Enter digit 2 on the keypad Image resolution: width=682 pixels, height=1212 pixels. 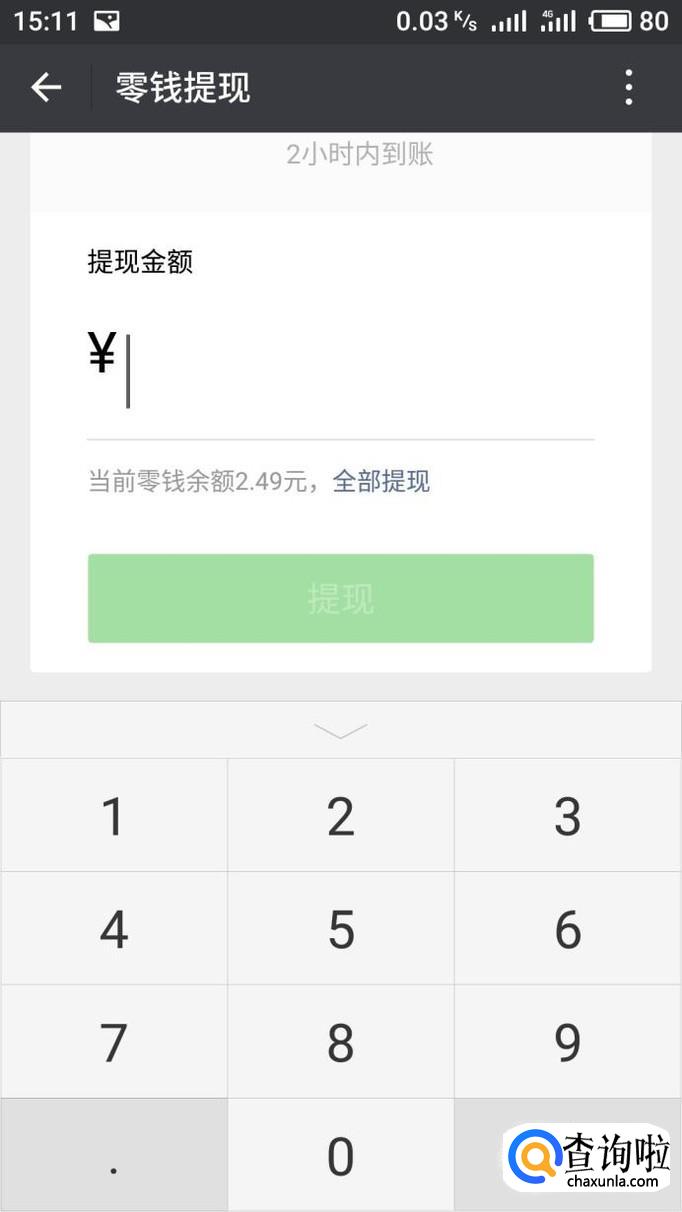pos(340,816)
